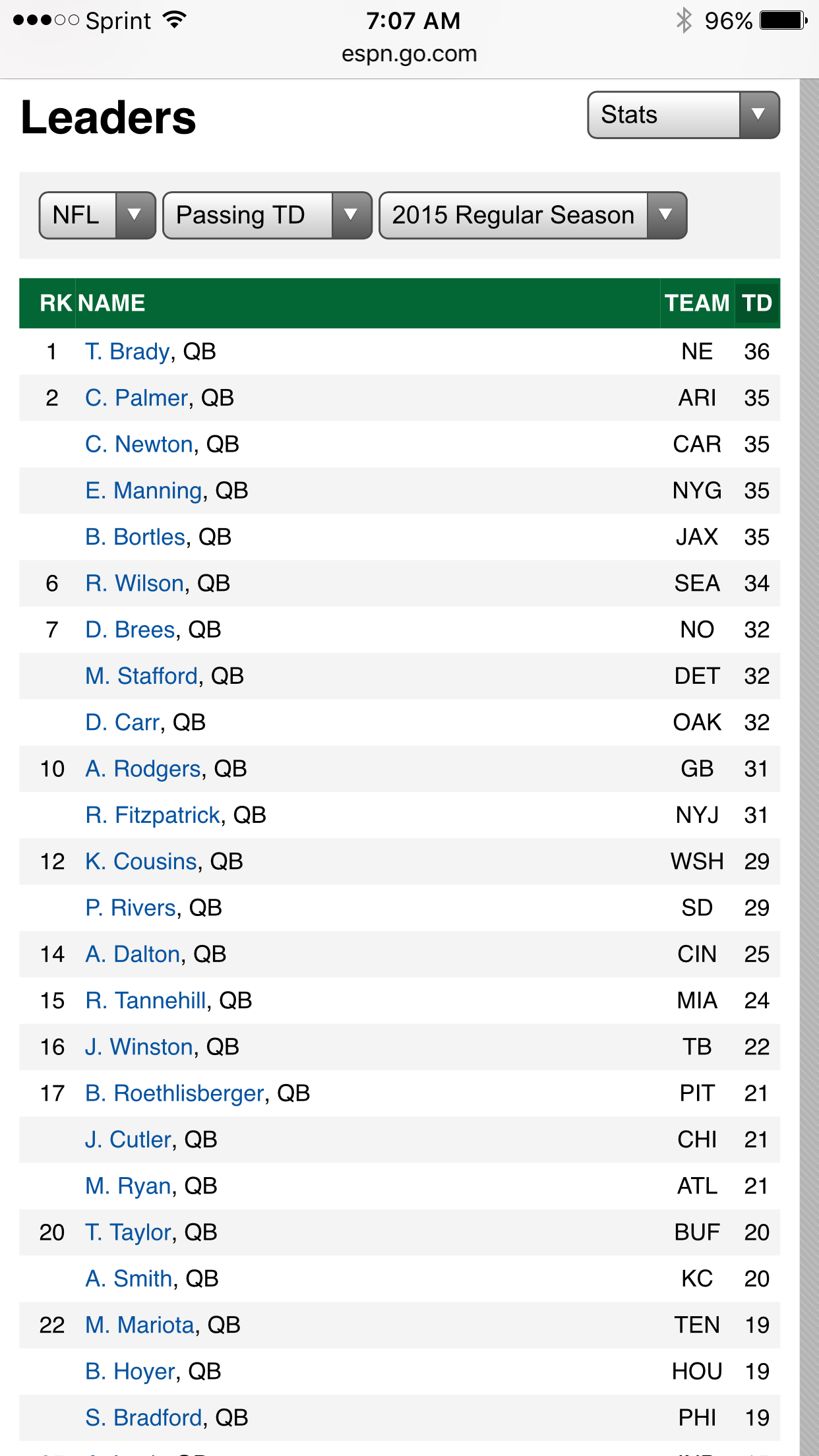
Task: Open the Stats dropdown
Action: [683, 115]
